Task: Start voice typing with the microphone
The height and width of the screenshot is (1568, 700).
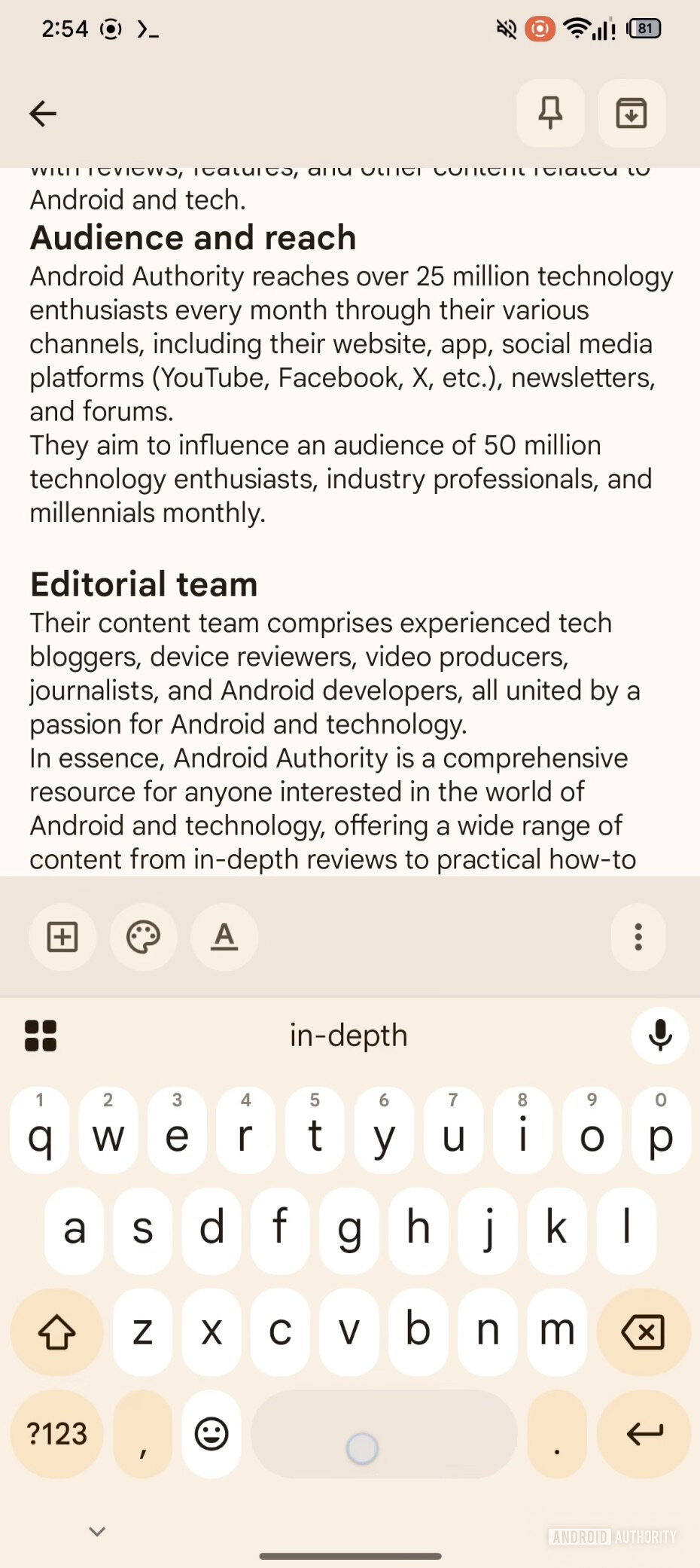Action: pos(660,1036)
